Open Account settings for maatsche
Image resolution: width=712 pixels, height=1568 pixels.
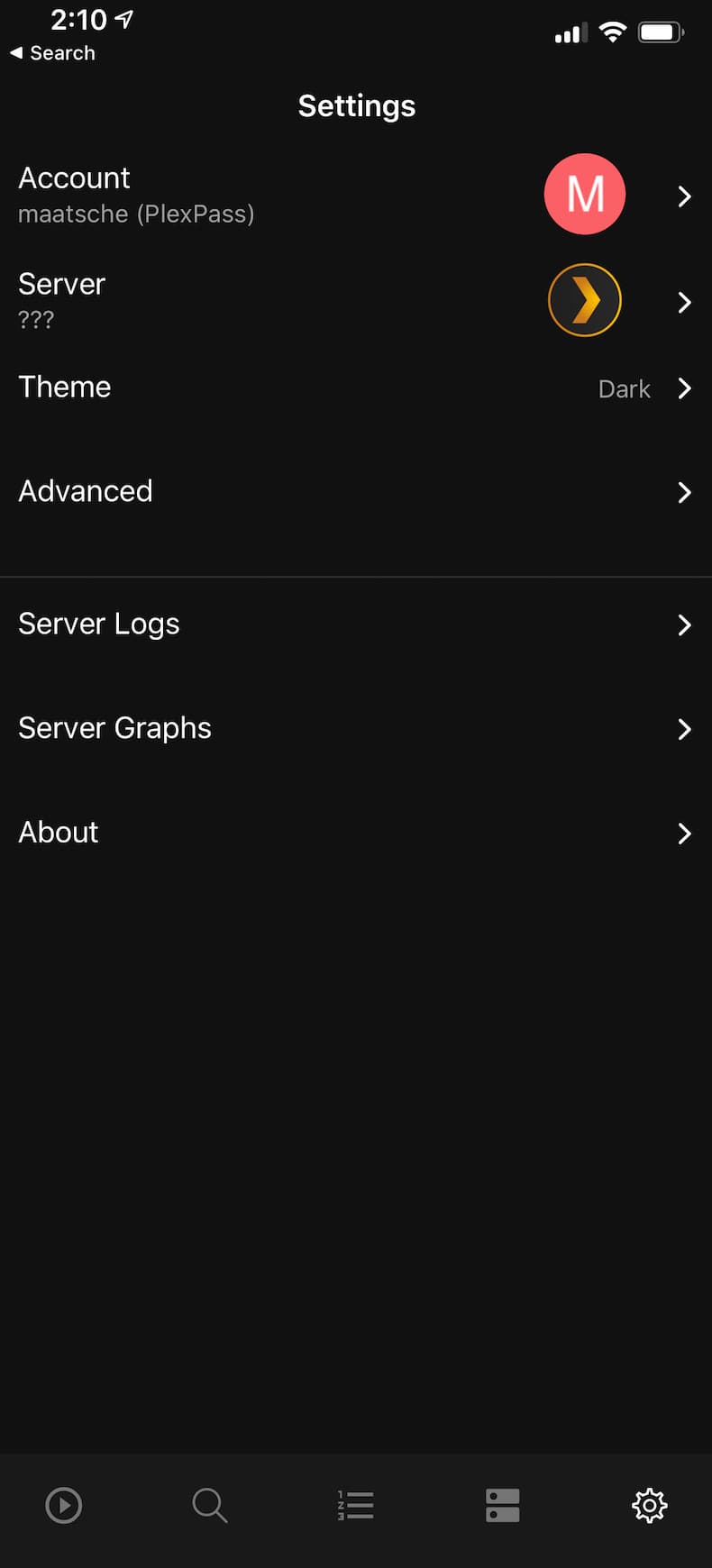pyautogui.click(x=356, y=195)
